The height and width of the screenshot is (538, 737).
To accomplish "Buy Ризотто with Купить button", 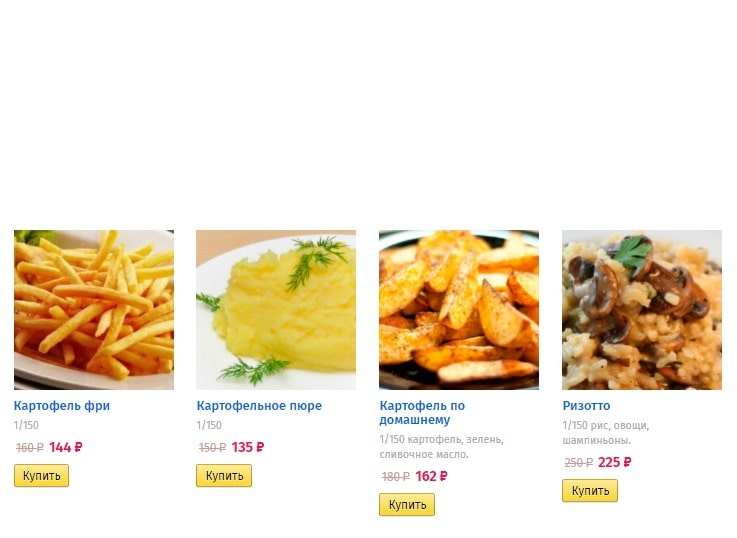I will 590,491.
